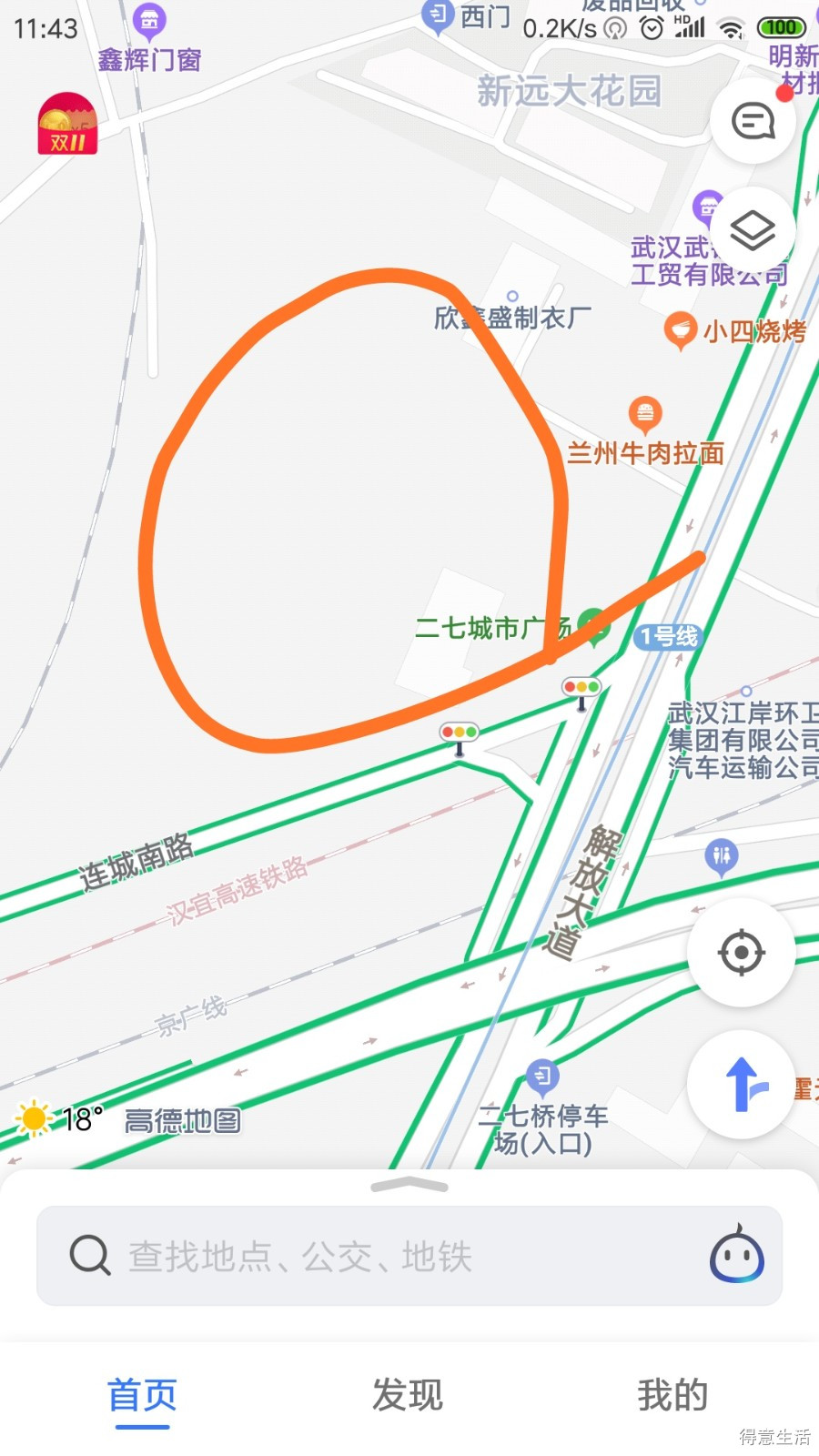Open the map layers button
This screenshot has width=819, height=1456.
tap(753, 231)
